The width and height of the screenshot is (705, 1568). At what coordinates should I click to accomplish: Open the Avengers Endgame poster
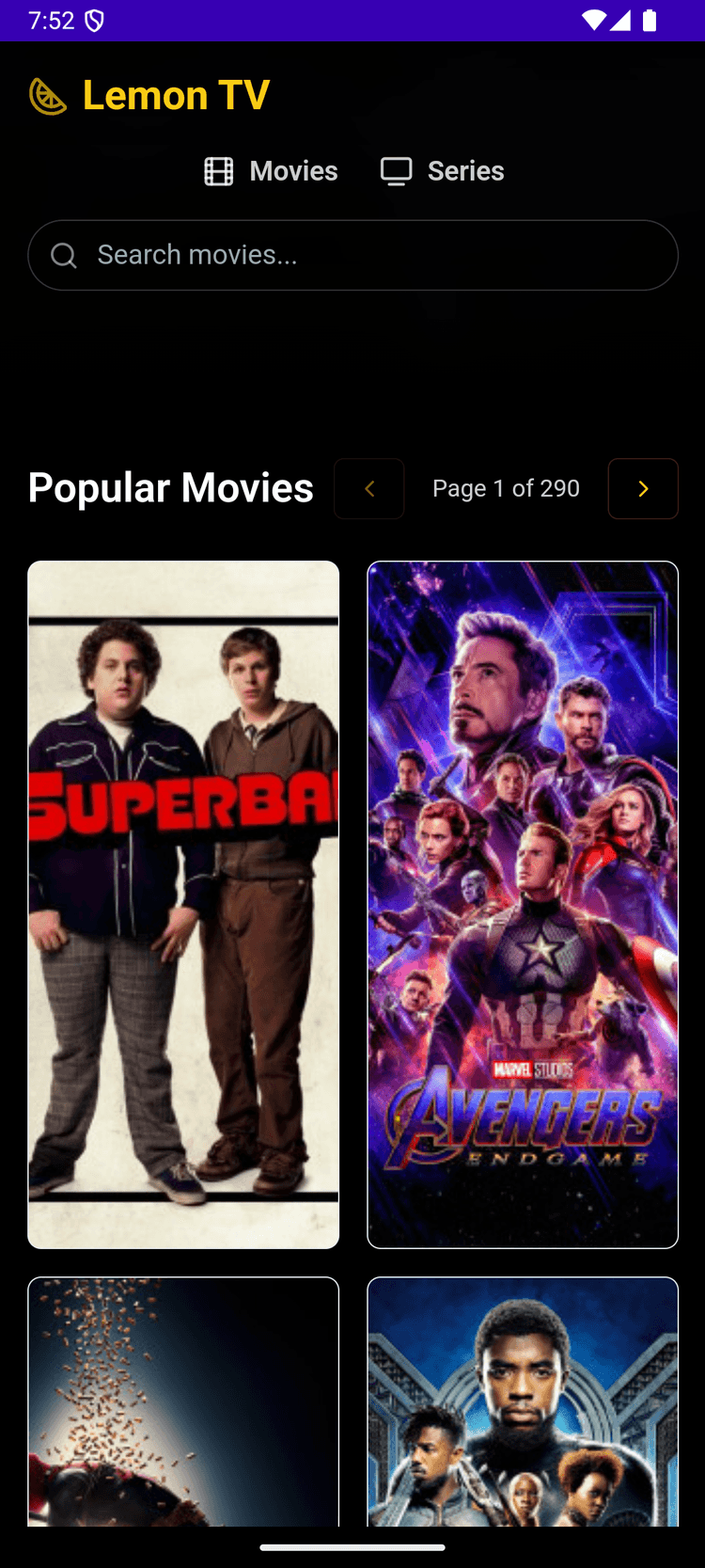tap(523, 903)
